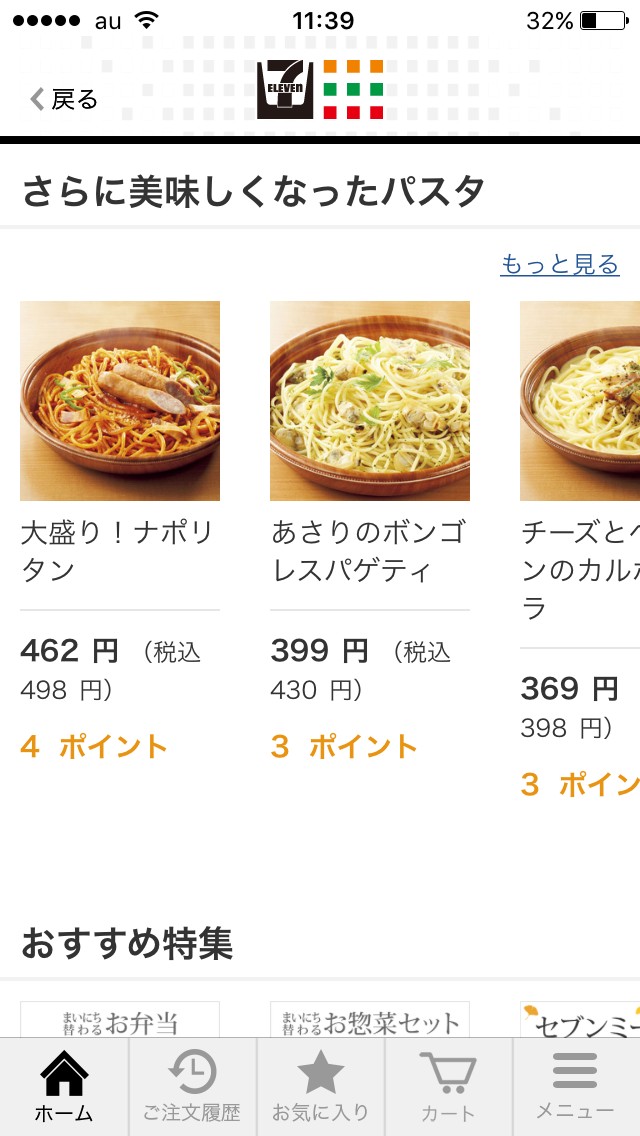The width and height of the screenshot is (640, 1136).
Task: Open the セブンミール feature banner
Action: point(580,1020)
